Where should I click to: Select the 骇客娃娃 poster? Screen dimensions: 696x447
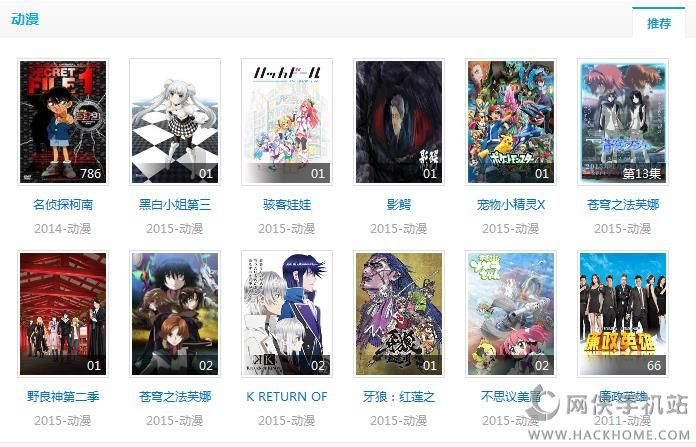click(x=287, y=122)
